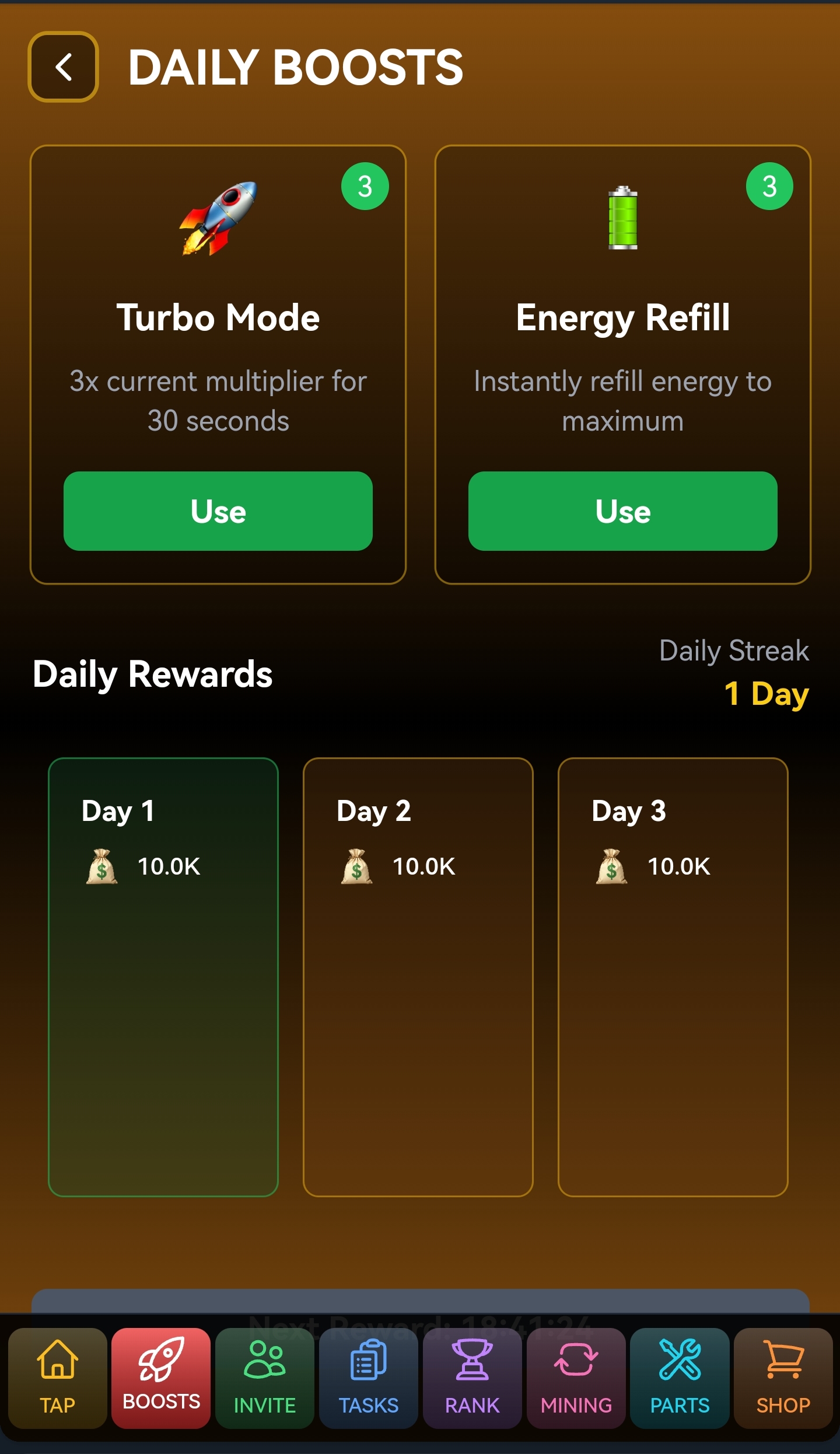Switch to the MINING tab

pos(576,1377)
